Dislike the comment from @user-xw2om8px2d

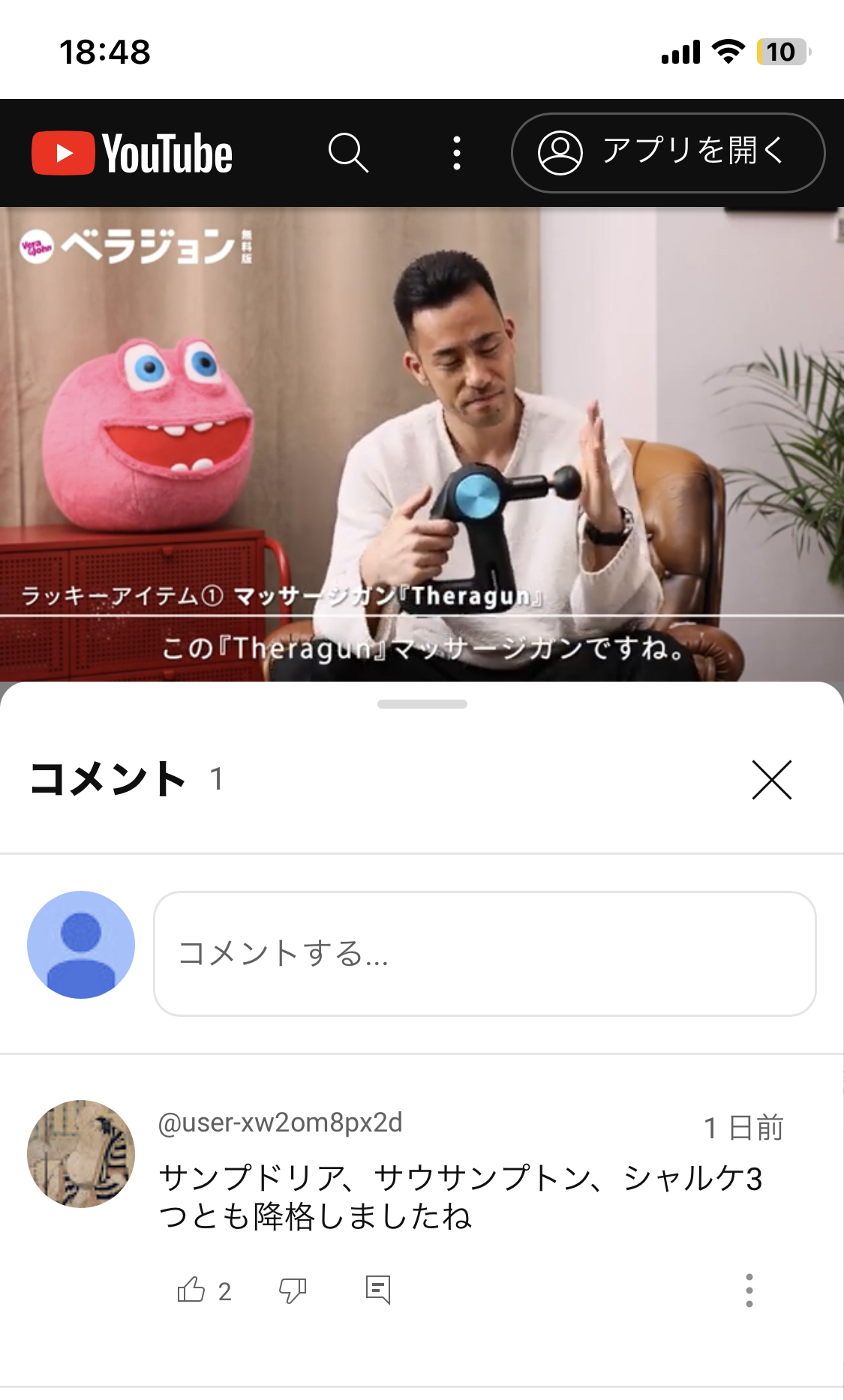coord(293,1290)
